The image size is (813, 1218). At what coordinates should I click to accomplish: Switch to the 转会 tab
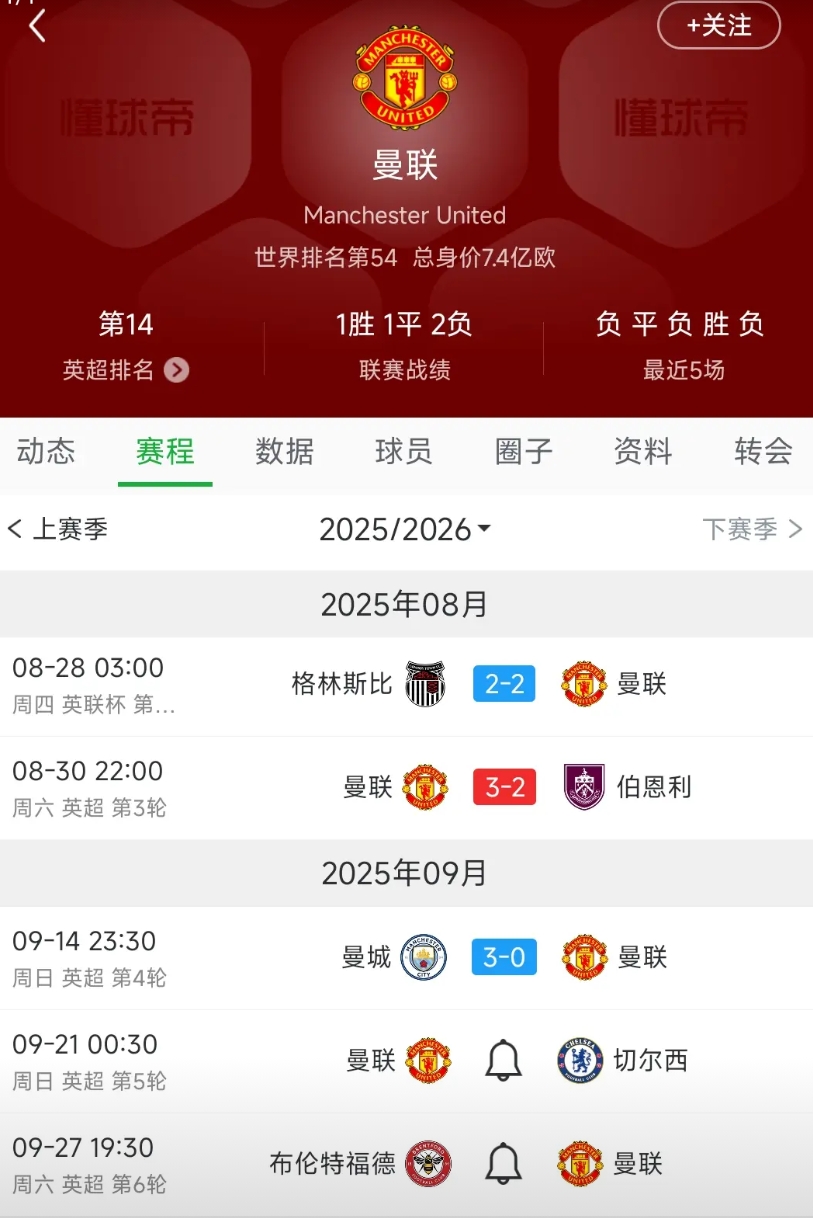(x=763, y=451)
